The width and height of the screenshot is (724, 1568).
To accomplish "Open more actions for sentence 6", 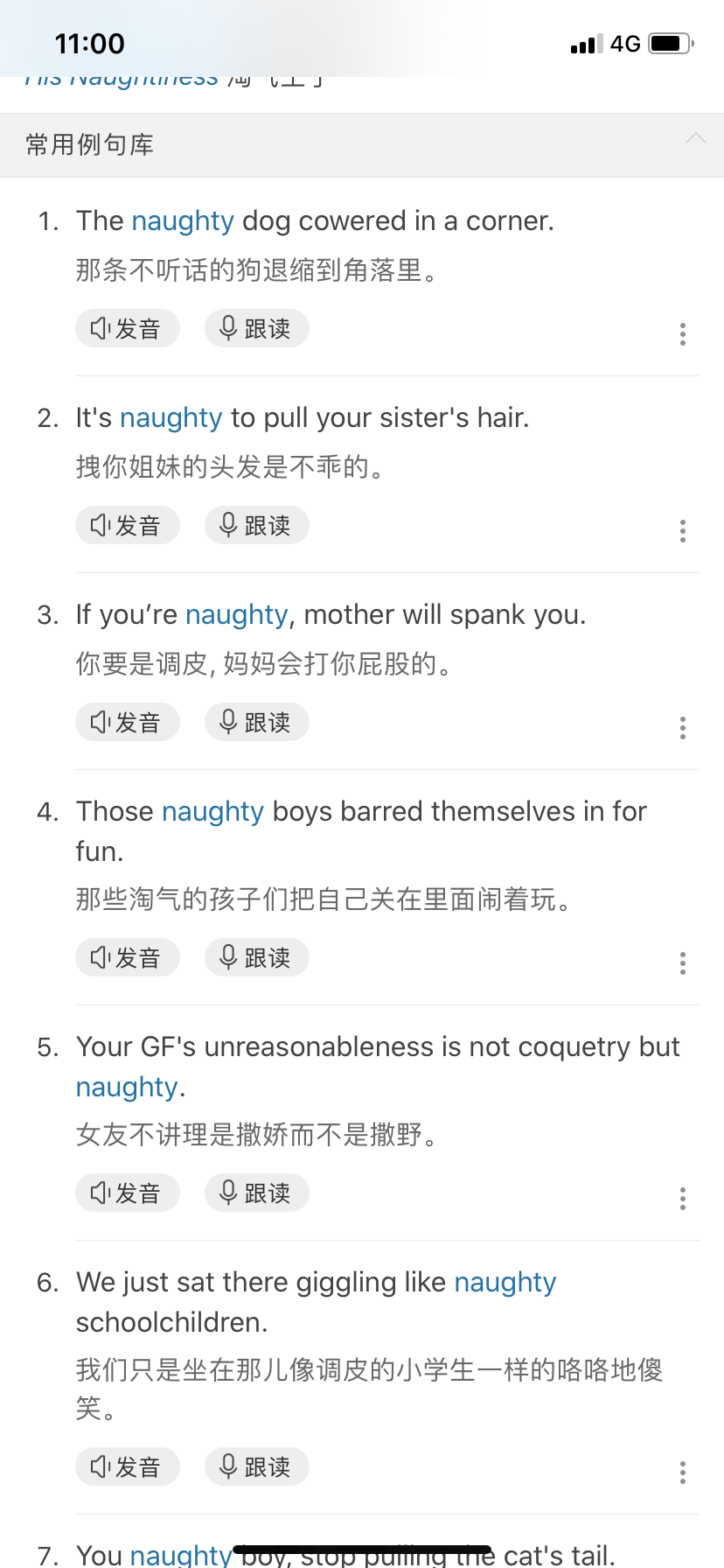I will (x=682, y=1473).
